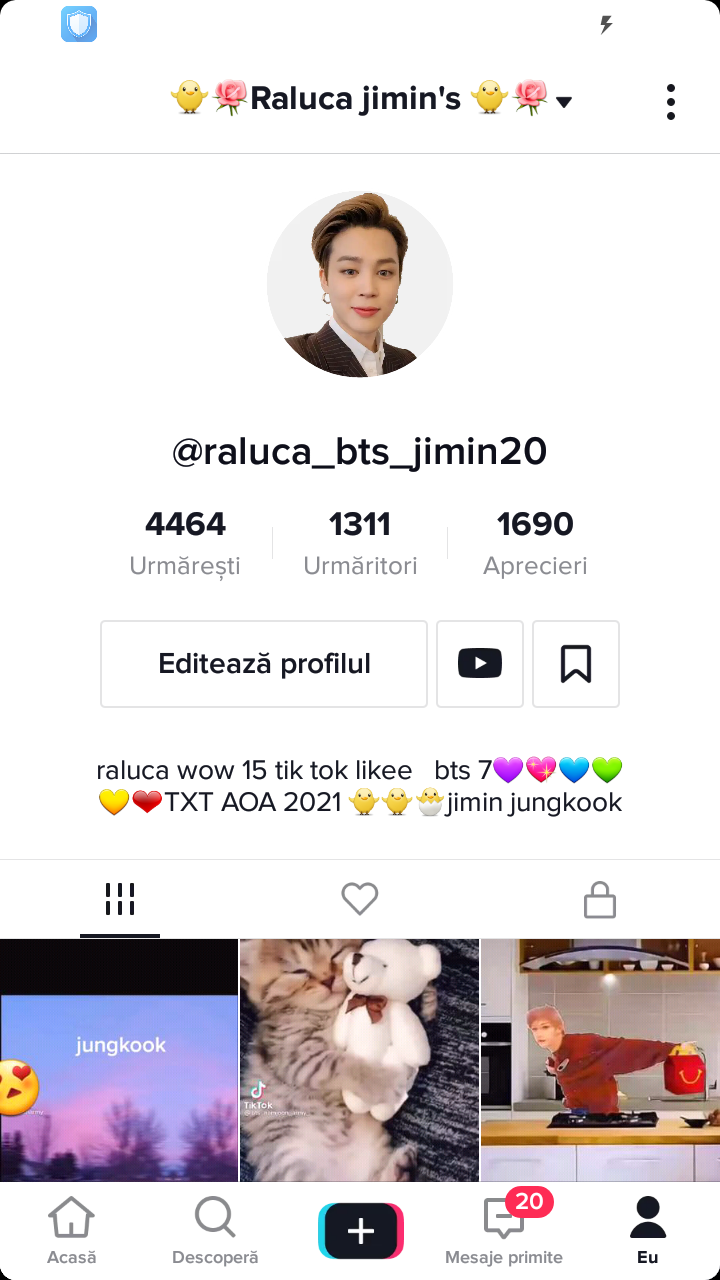
Task: Create a new video with plus button
Action: (x=360, y=1231)
